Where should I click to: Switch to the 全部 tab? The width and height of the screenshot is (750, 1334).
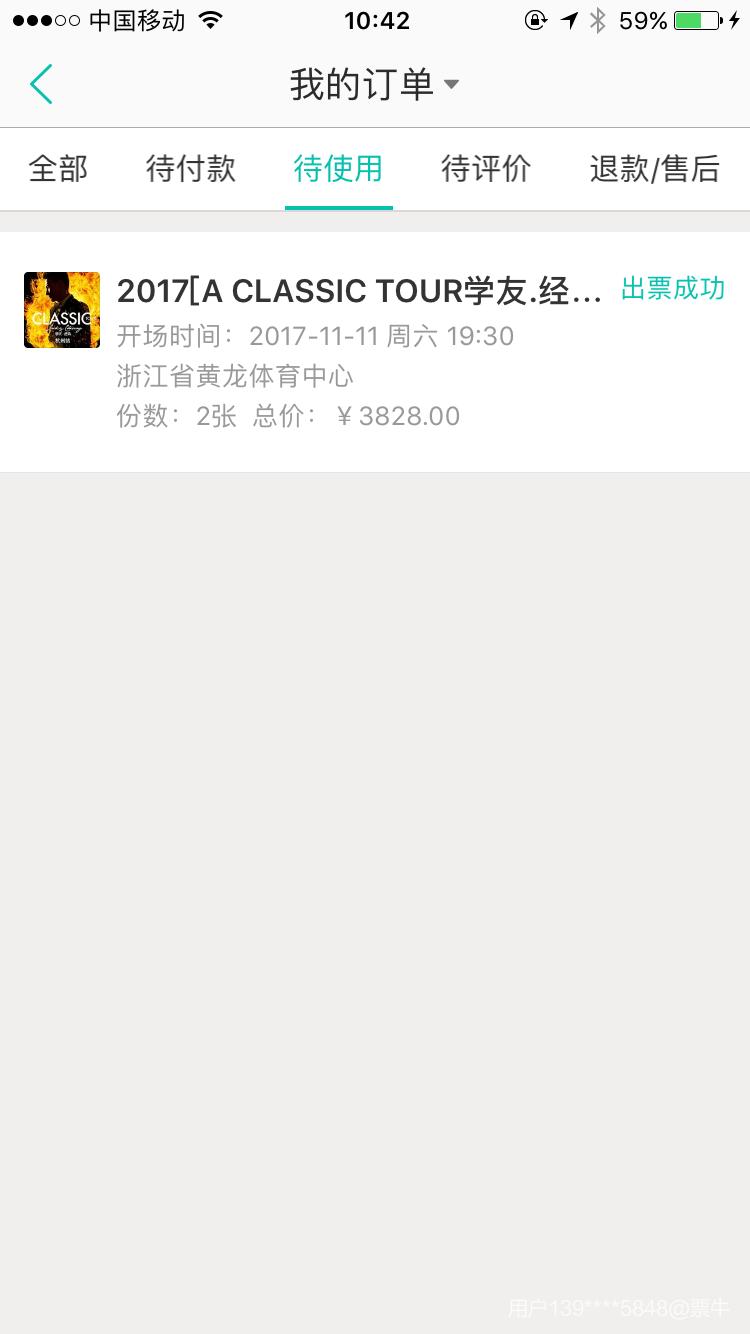click(58, 169)
